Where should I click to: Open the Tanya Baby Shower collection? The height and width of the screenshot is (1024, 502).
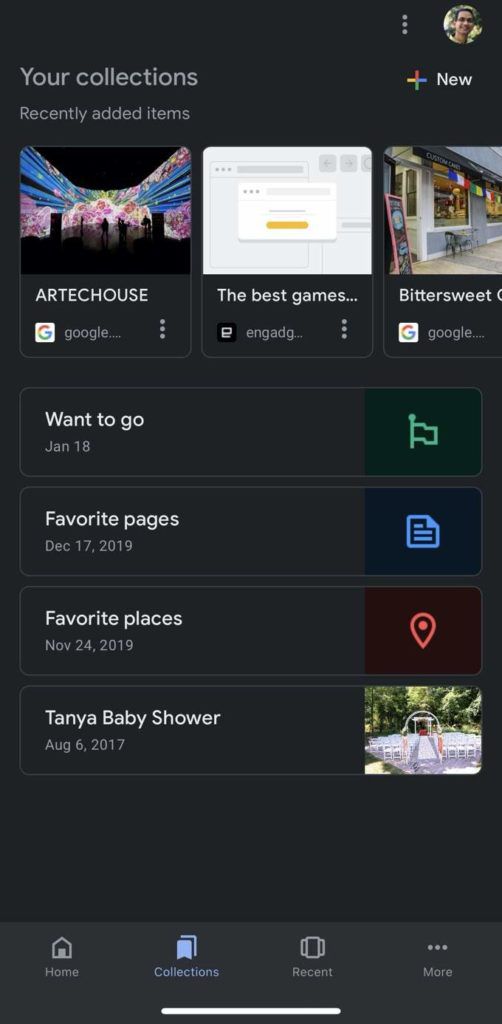click(x=251, y=729)
